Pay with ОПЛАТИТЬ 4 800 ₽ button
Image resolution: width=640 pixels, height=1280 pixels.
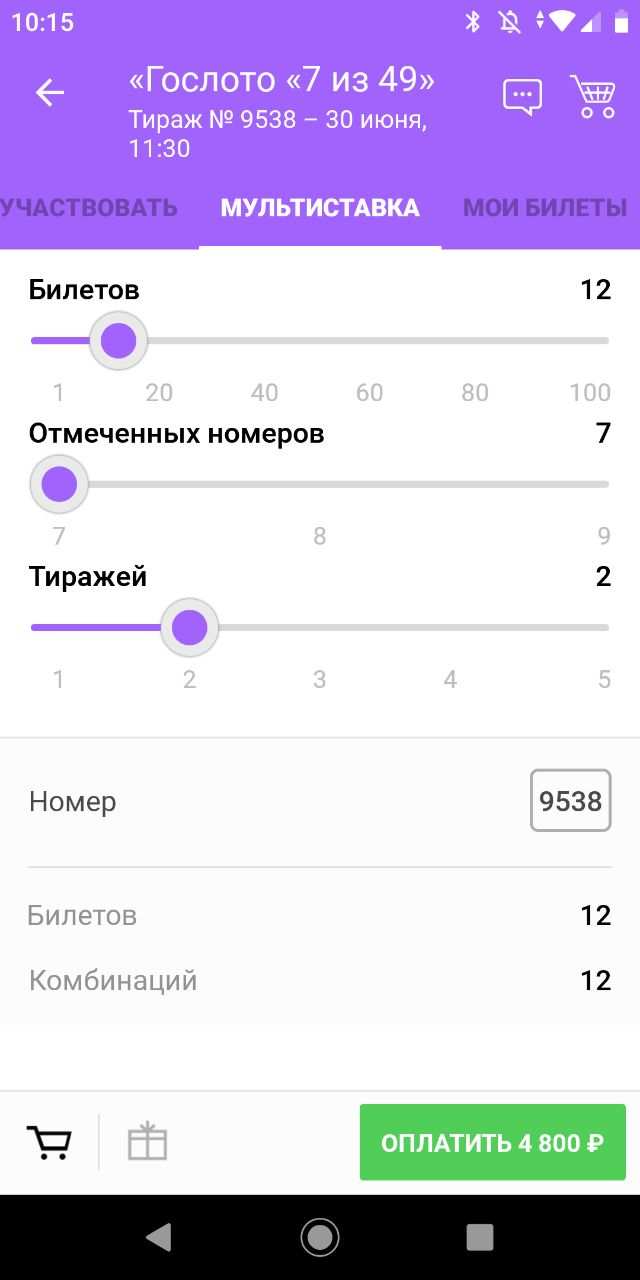pyautogui.click(x=493, y=1142)
